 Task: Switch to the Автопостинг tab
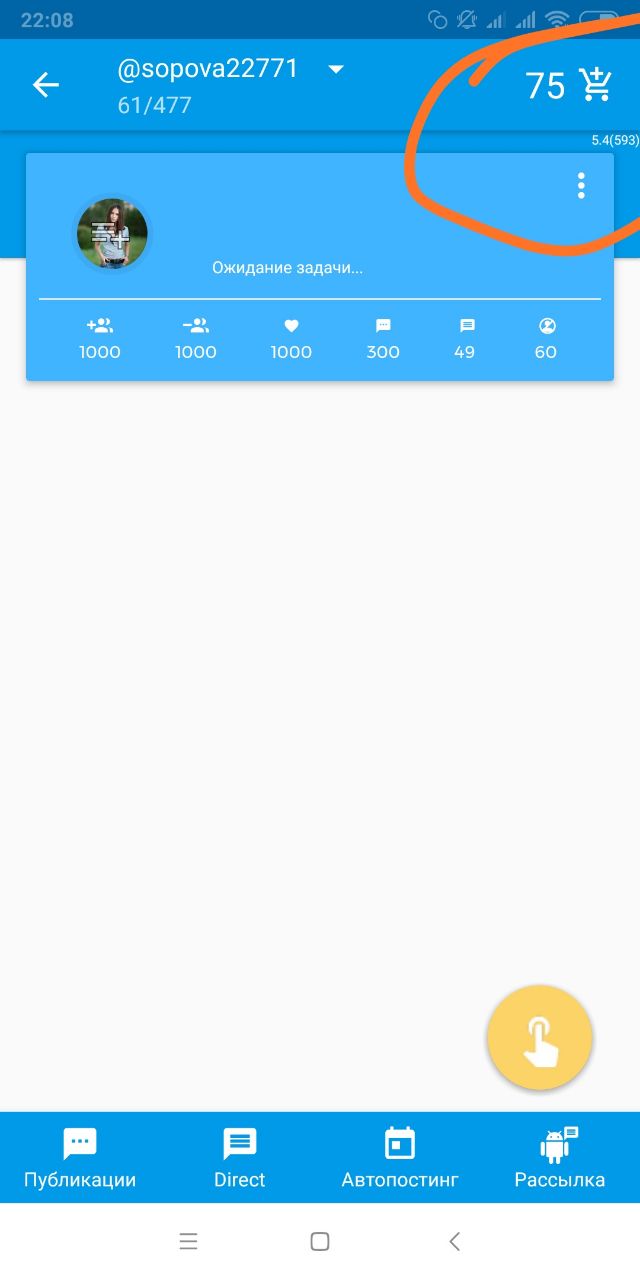[400, 1157]
